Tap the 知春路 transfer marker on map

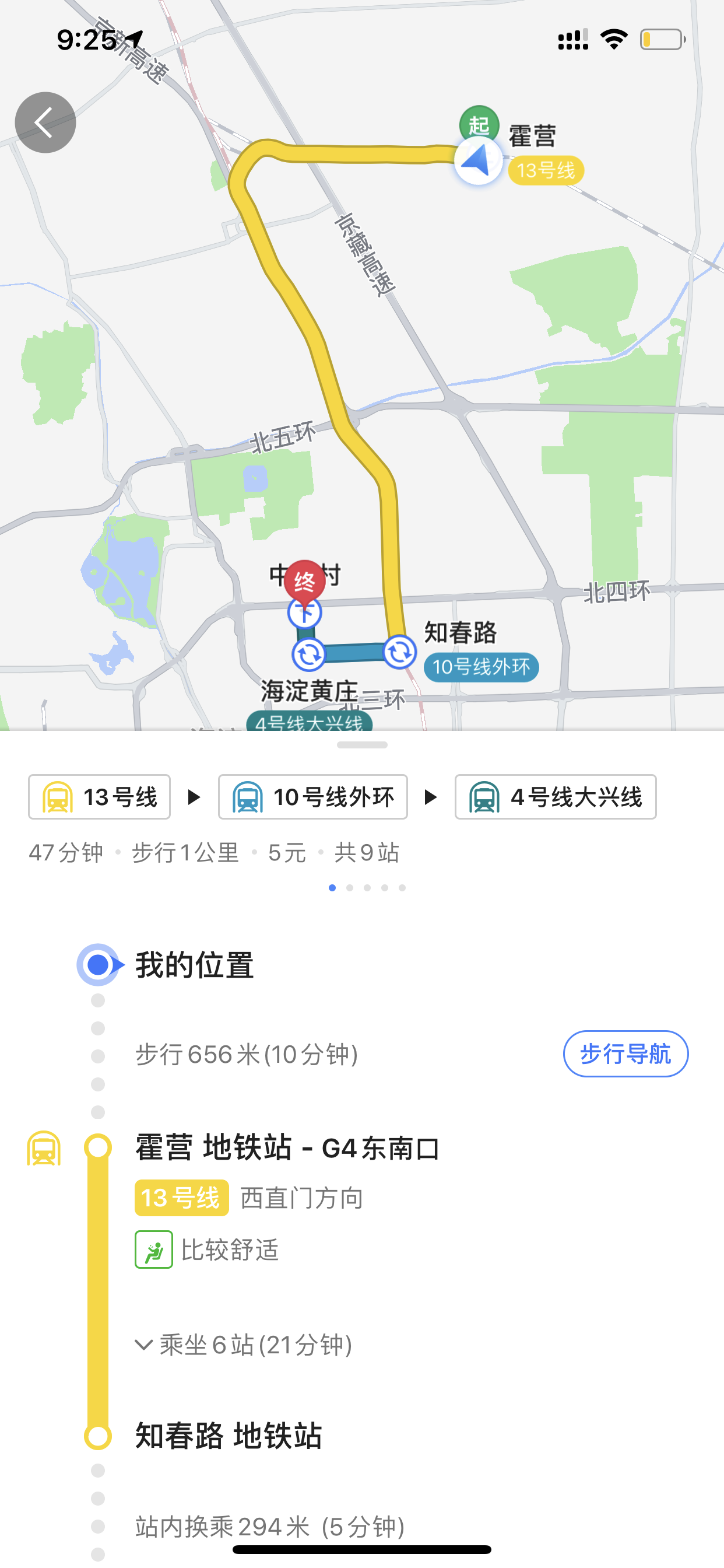pos(400,652)
